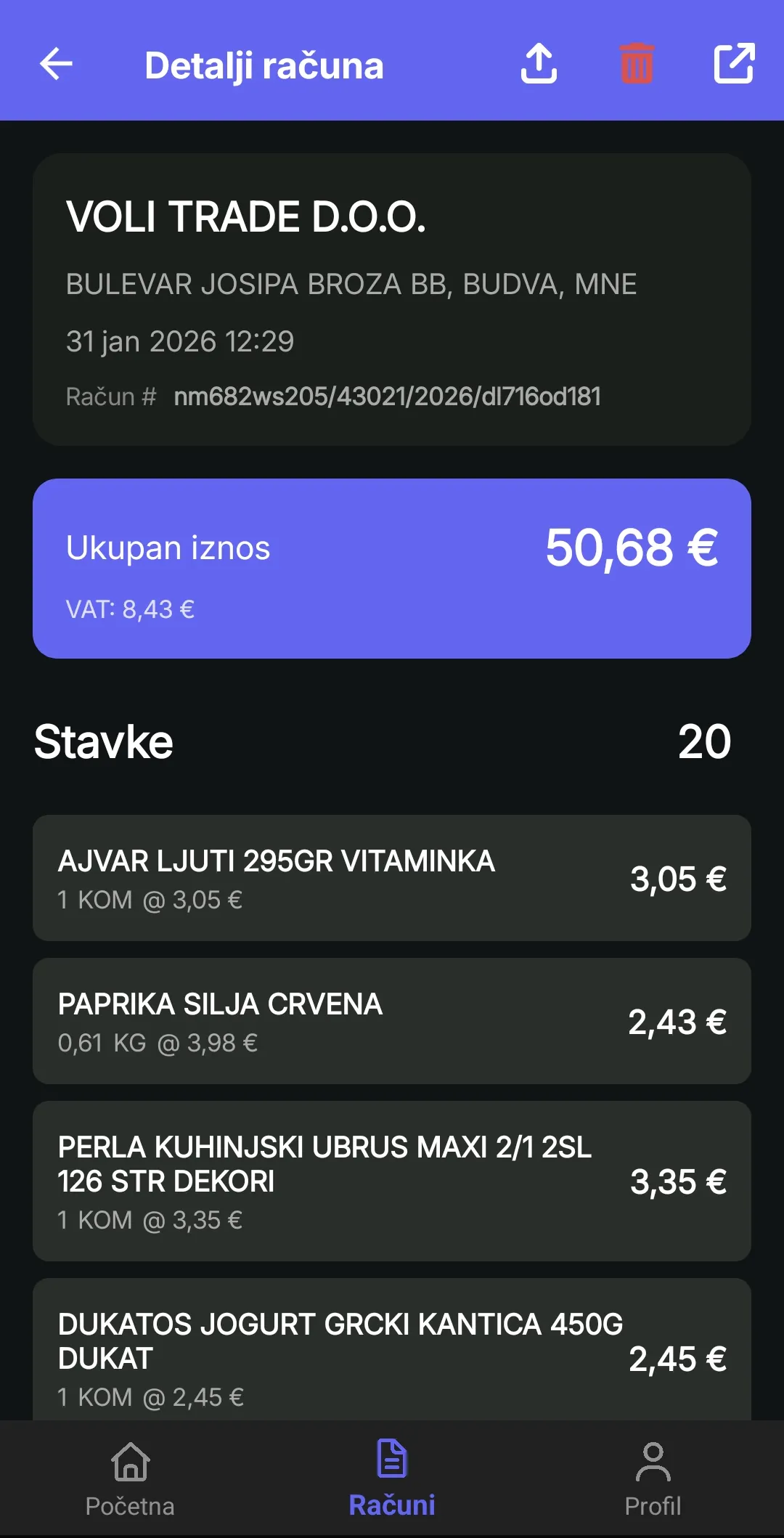Open receipt in external view icon
Screen dimensions: 784x1538
(733, 65)
